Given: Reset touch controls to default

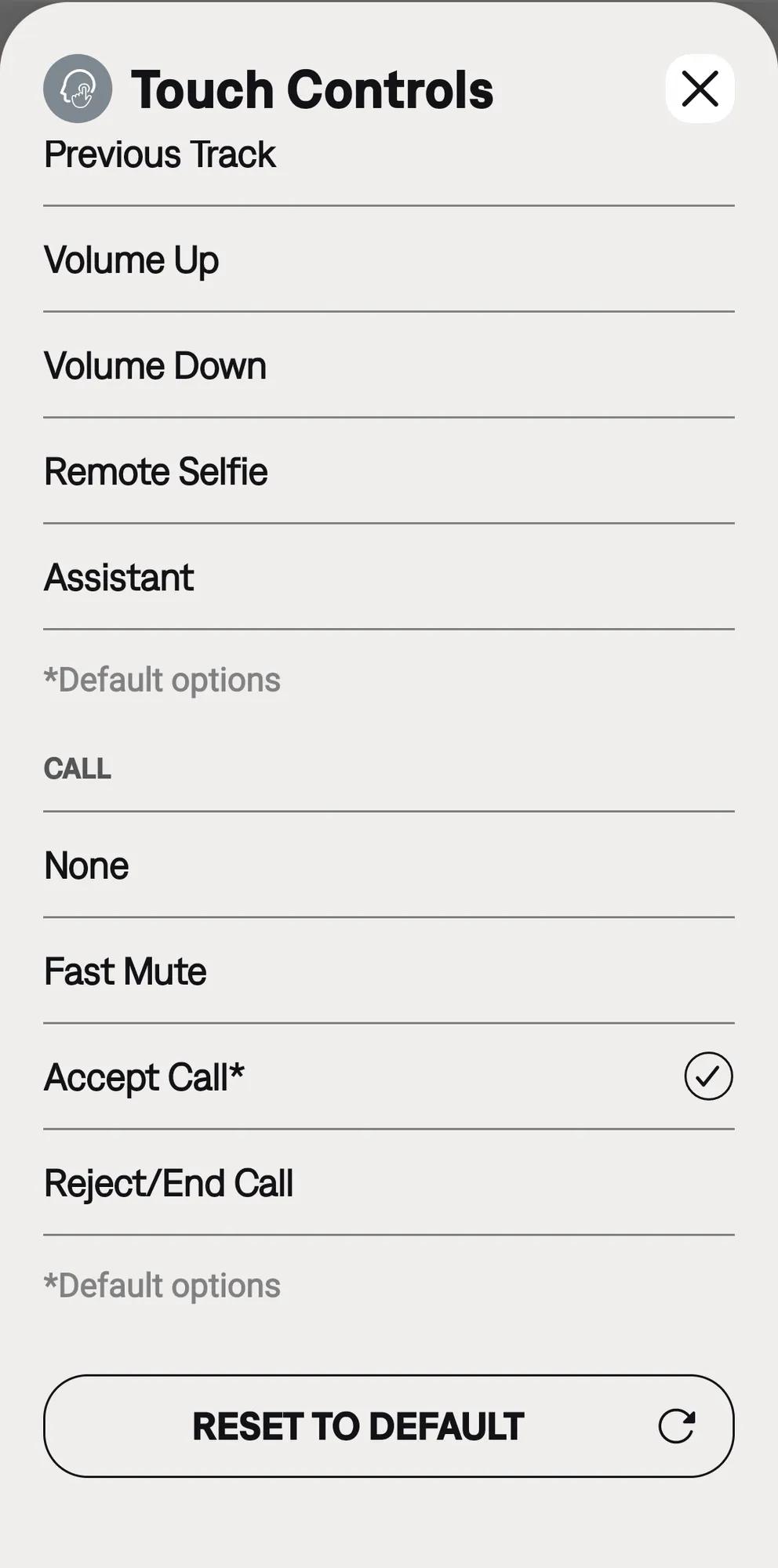Looking at the screenshot, I should click(x=388, y=1425).
